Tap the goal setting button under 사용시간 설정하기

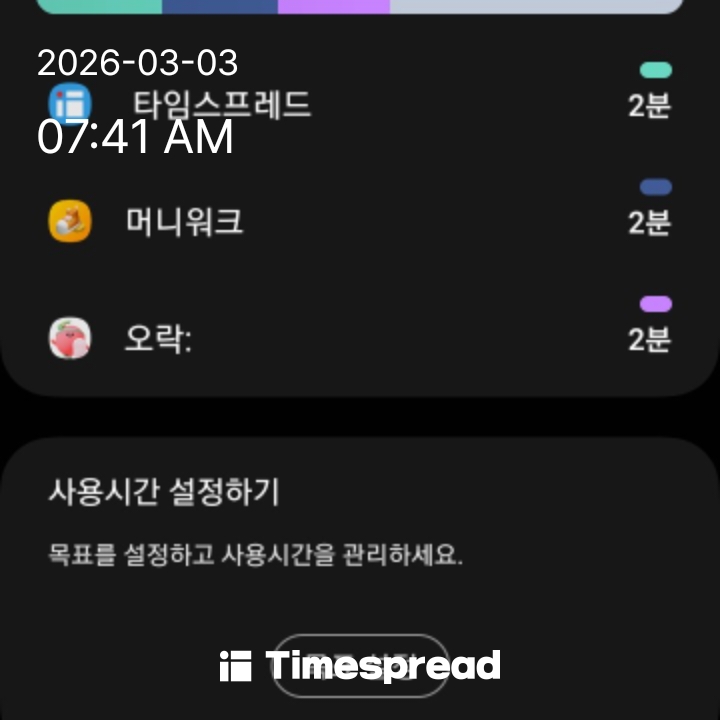click(360, 665)
